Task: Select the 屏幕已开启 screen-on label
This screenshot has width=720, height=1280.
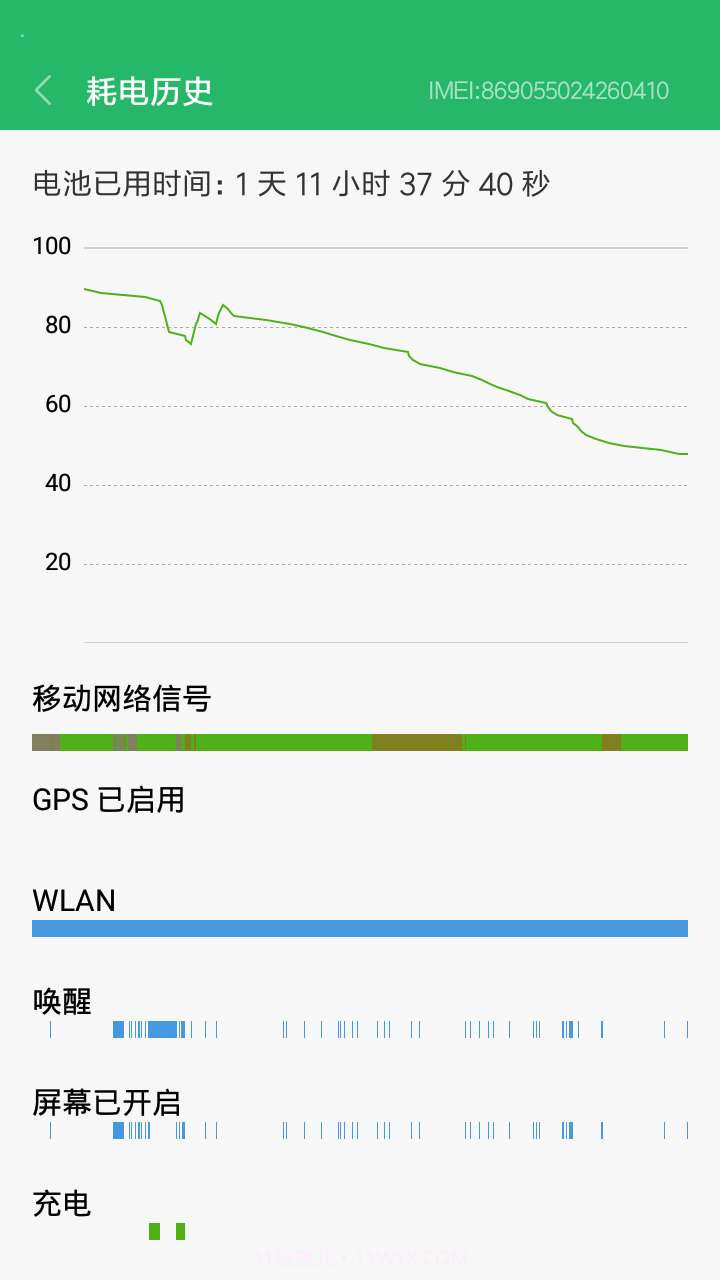Action: pos(108,1102)
